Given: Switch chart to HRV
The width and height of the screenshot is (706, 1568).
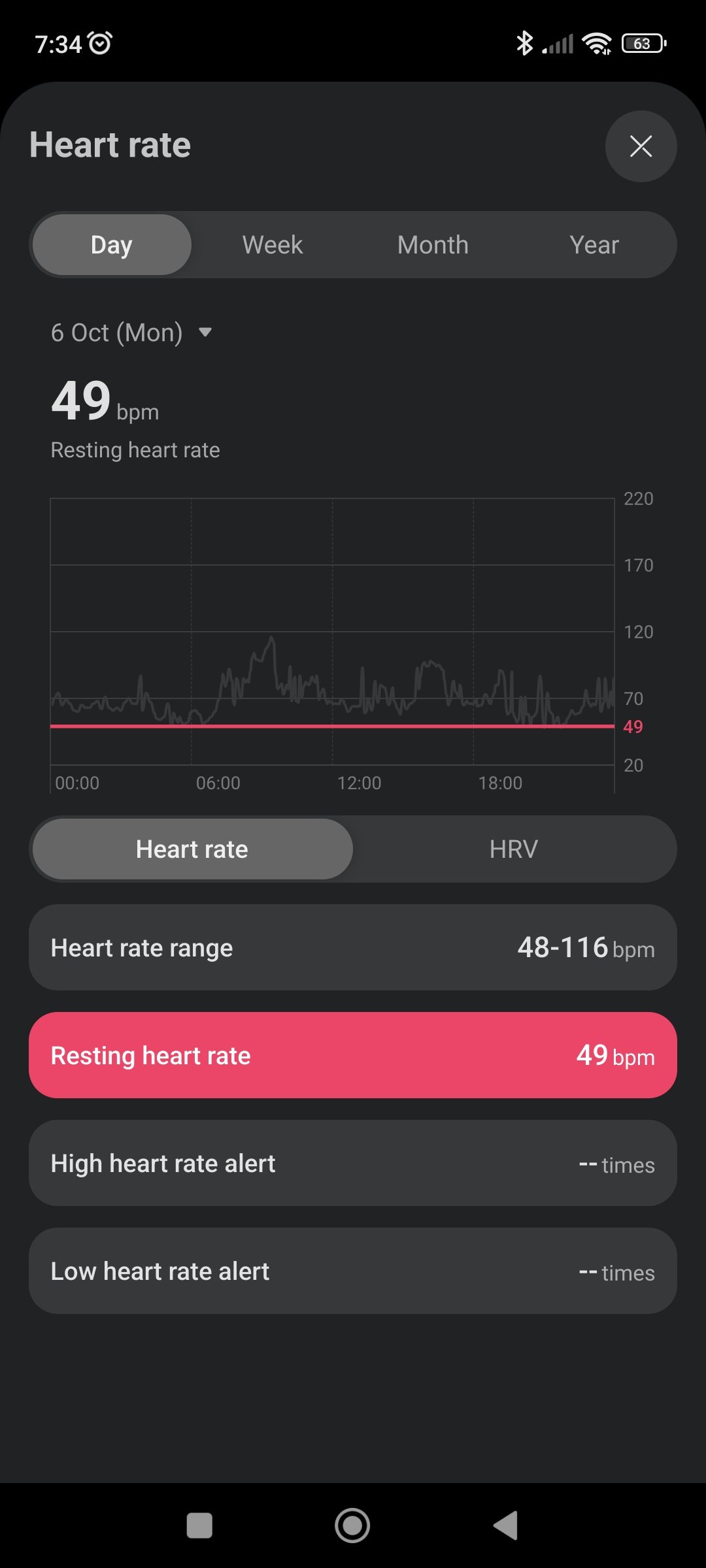Looking at the screenshot, I should (514, 849).
